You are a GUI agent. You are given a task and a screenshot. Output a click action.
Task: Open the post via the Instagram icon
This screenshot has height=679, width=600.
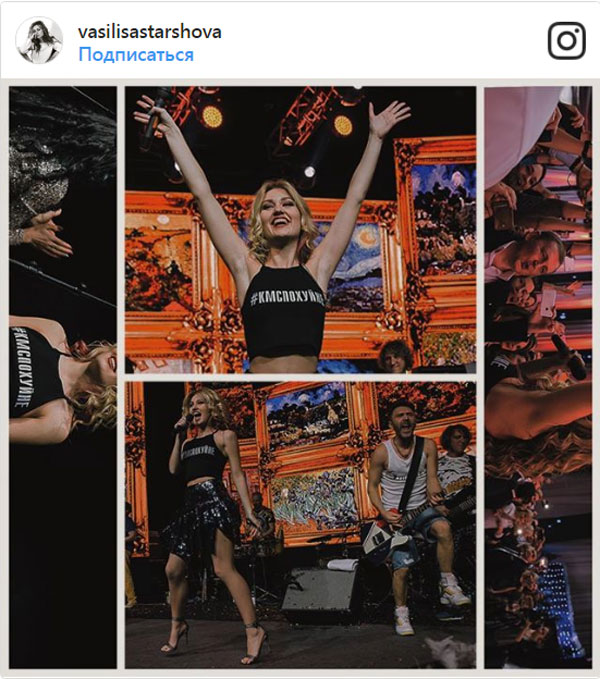pos(566,41)
